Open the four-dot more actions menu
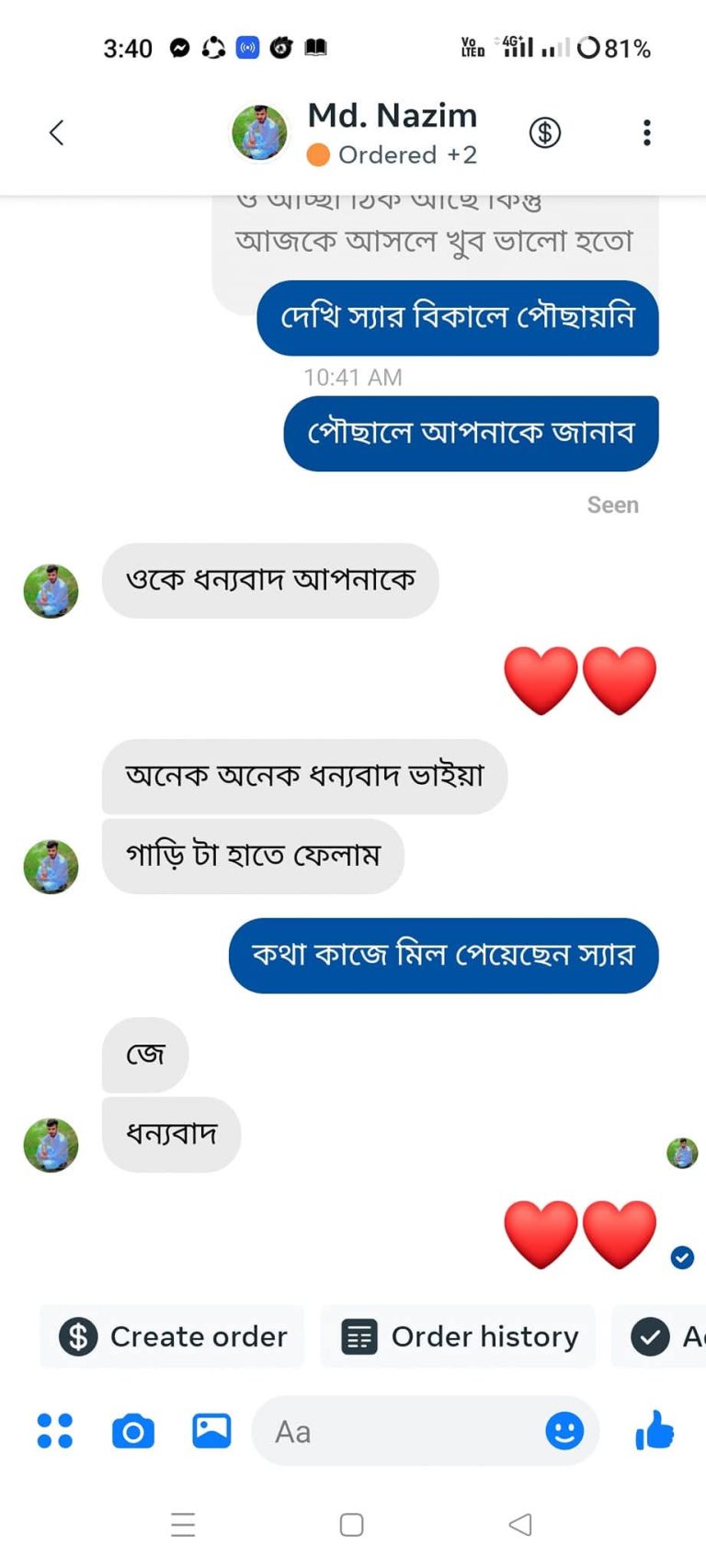706x1568 pixels. click(x=55, y=1431)
